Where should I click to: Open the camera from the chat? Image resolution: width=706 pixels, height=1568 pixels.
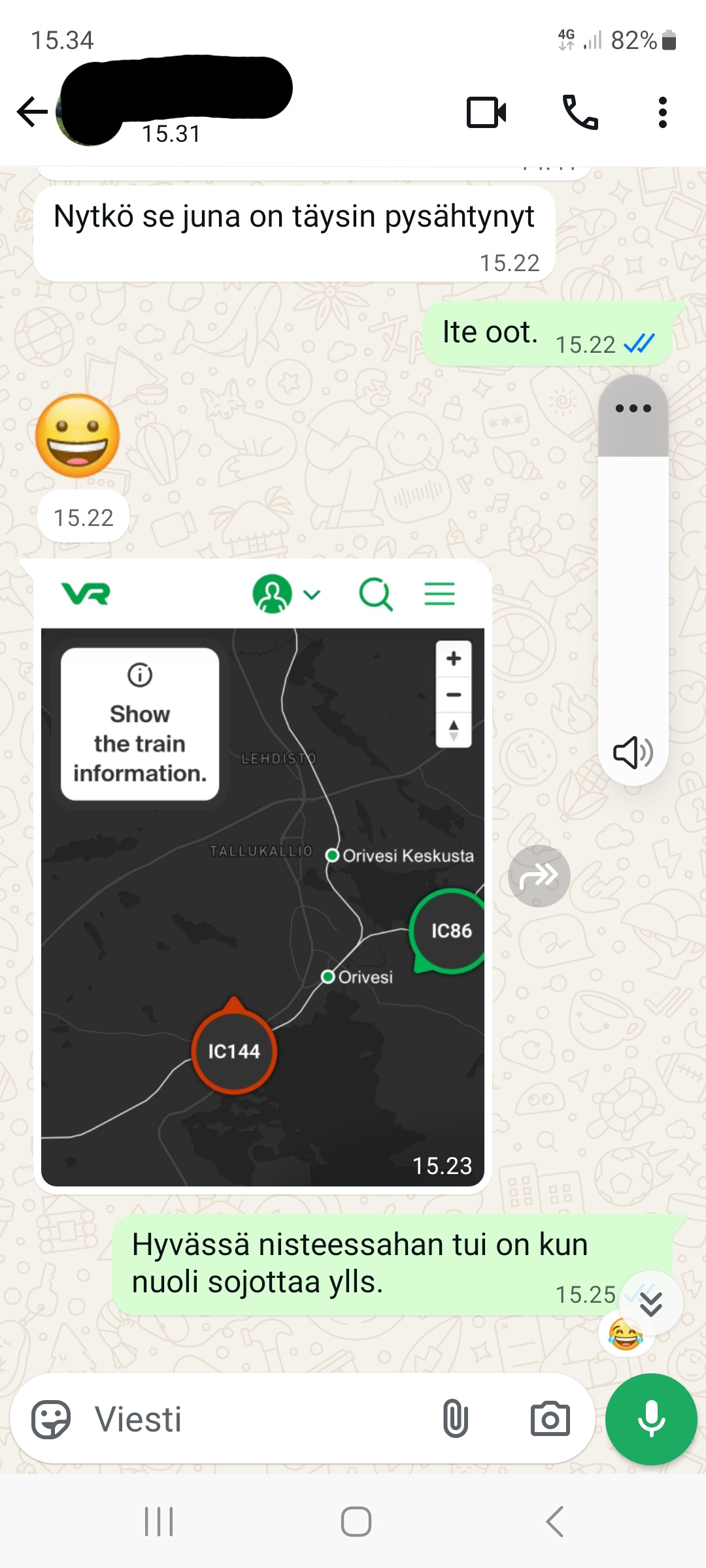pyautogui.click(x=550, y=1419)
